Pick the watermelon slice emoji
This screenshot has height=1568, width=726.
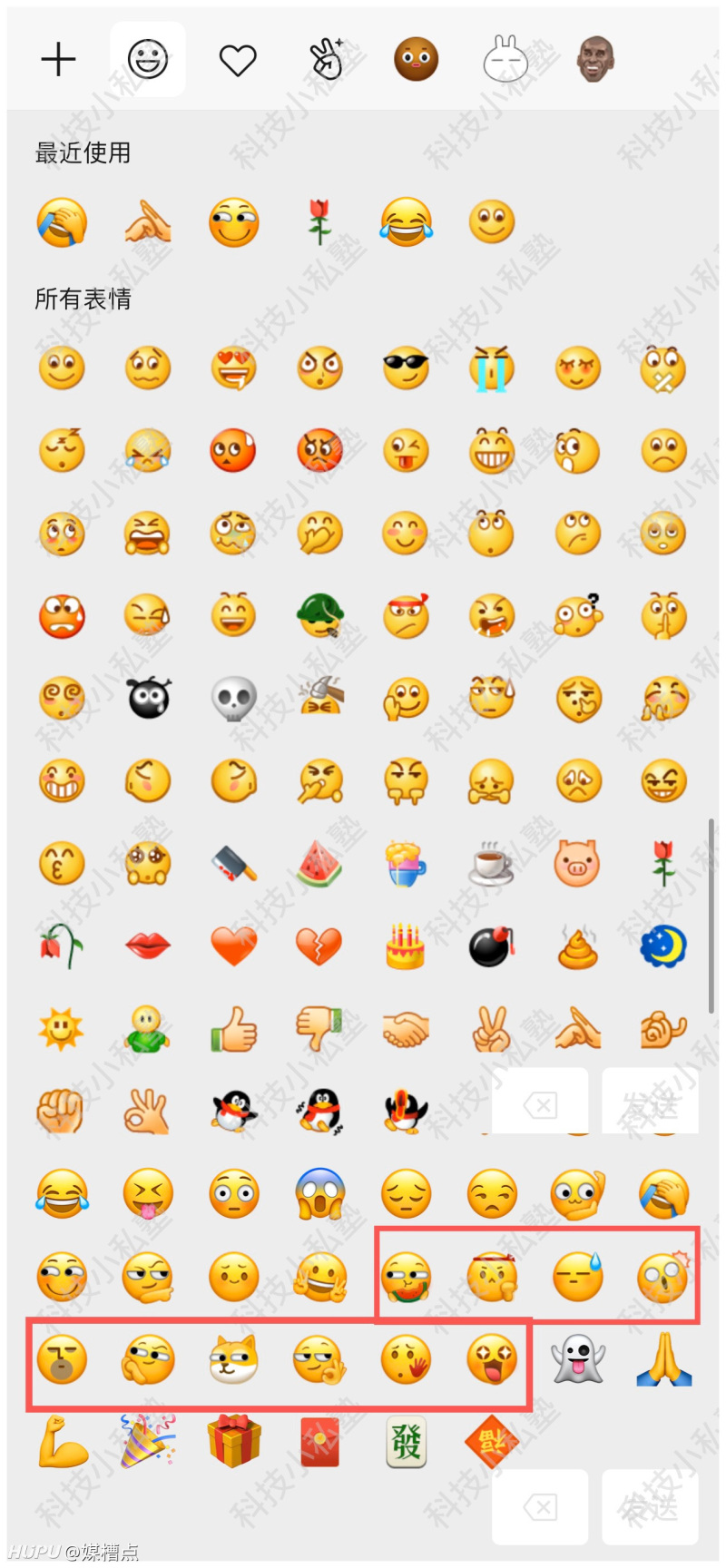click(x=319, y=864)
